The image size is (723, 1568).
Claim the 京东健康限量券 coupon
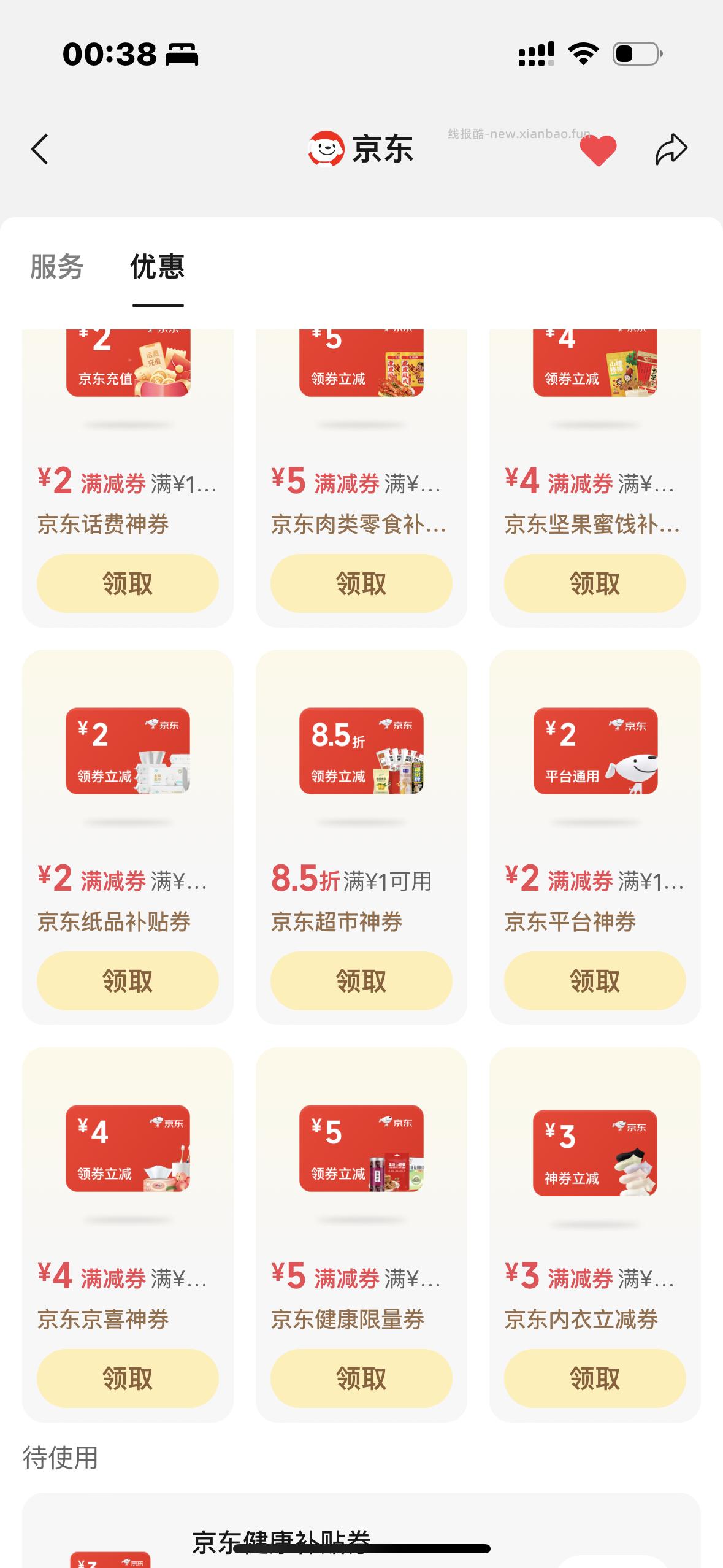[361, 1378]
